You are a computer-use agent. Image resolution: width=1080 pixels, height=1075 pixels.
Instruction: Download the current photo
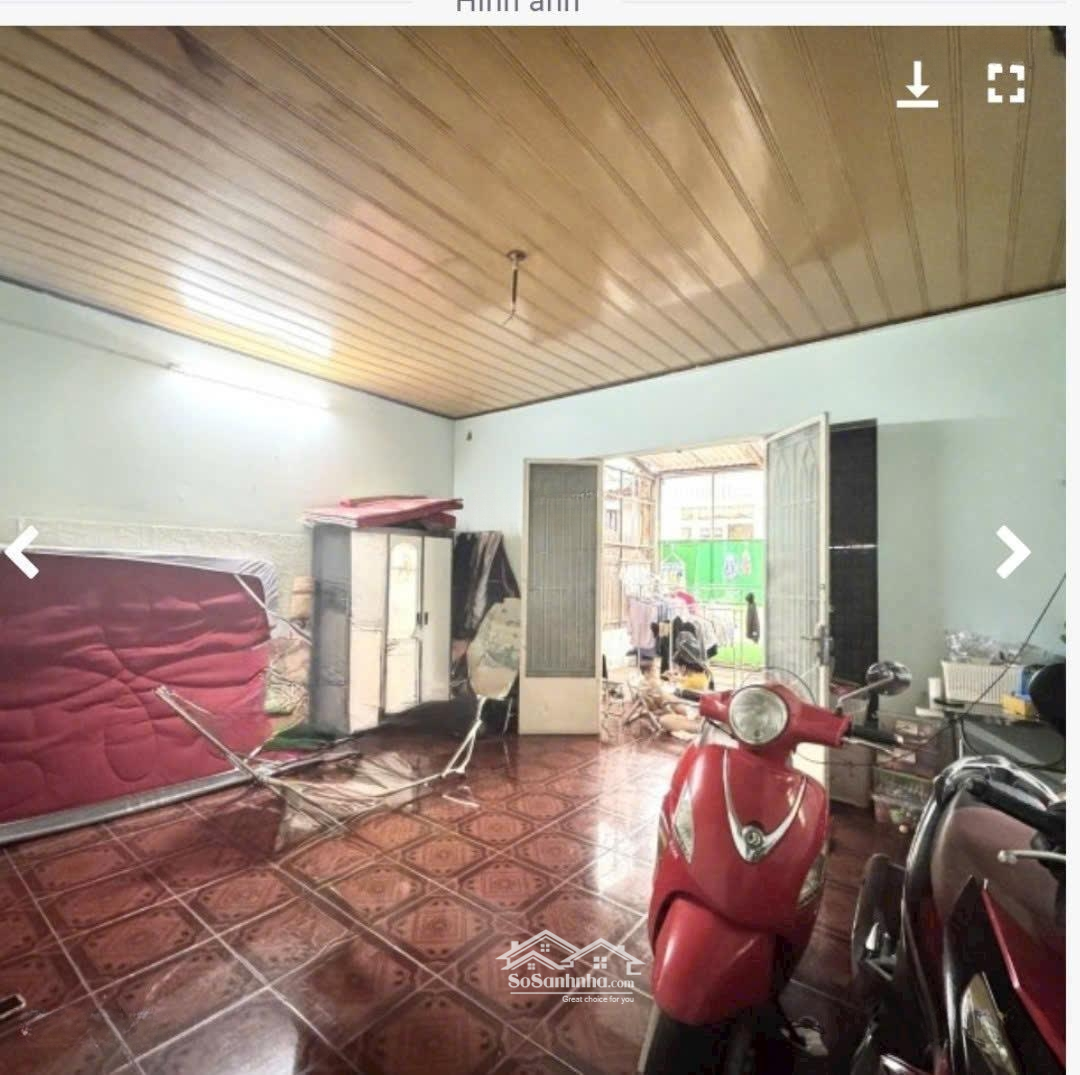[916, 84]
